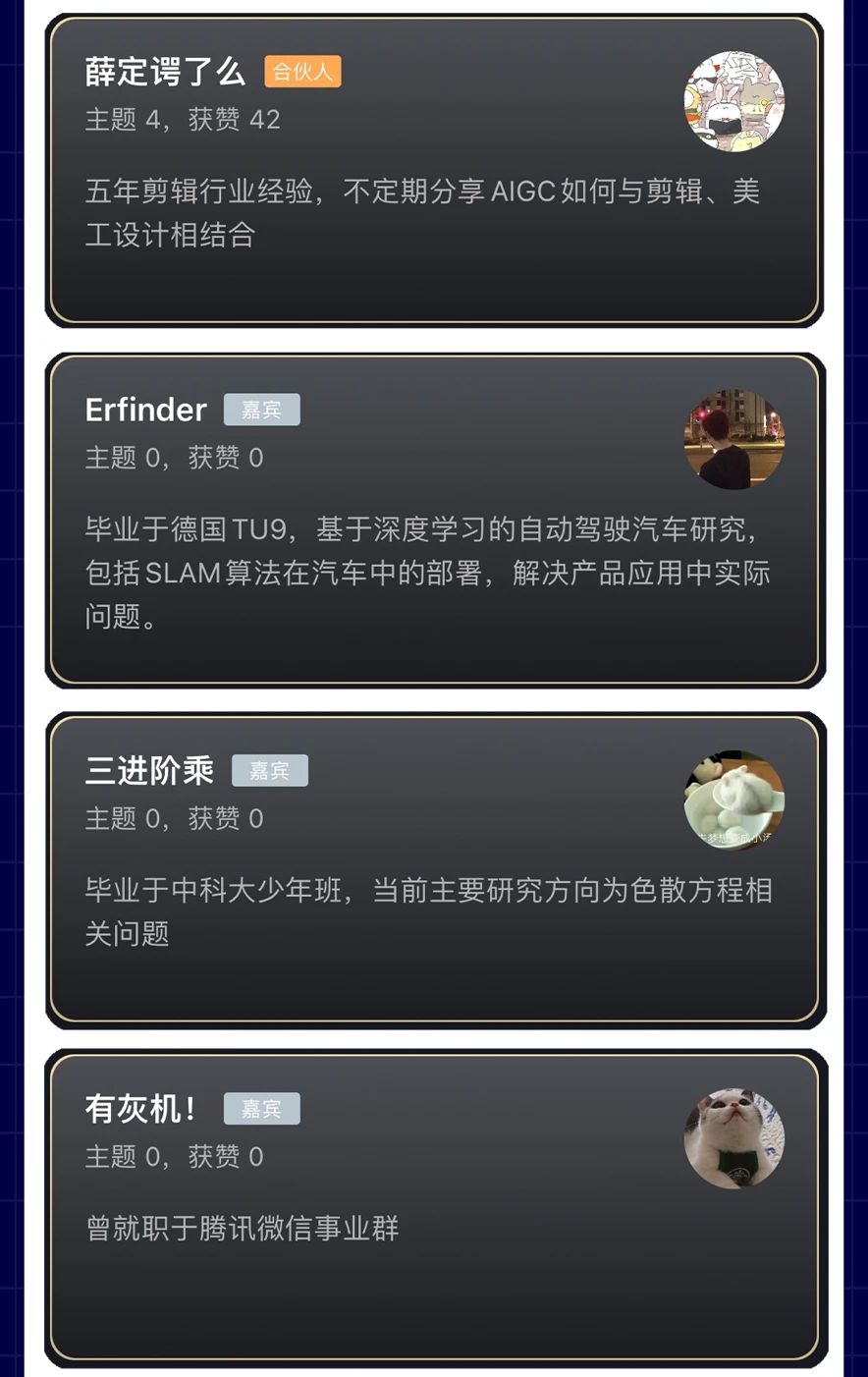868x1377 pixels.
Task: Click 有灰机！'s cat avatar image
Action: coord(733,1137)
